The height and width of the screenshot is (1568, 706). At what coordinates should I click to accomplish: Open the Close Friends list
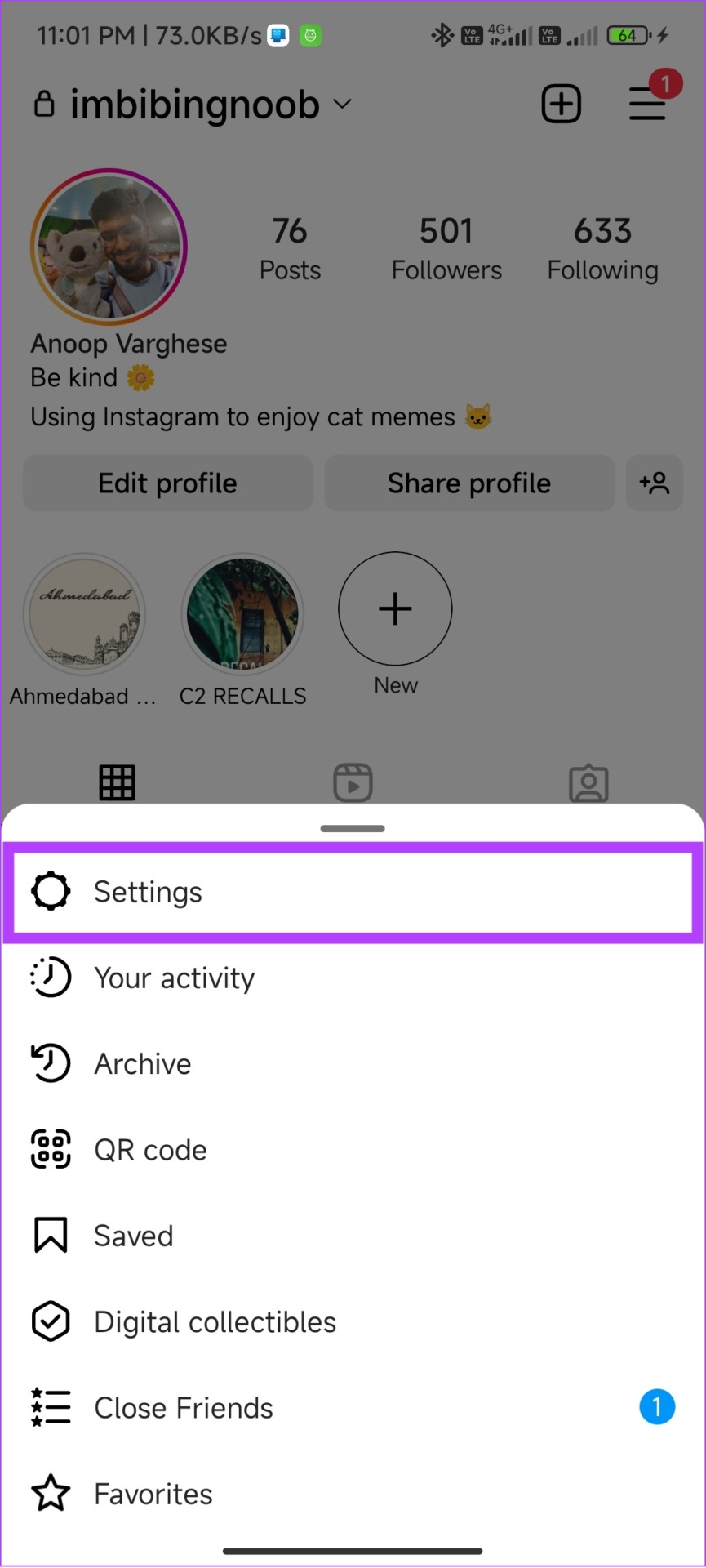(x=353, y=1408)
